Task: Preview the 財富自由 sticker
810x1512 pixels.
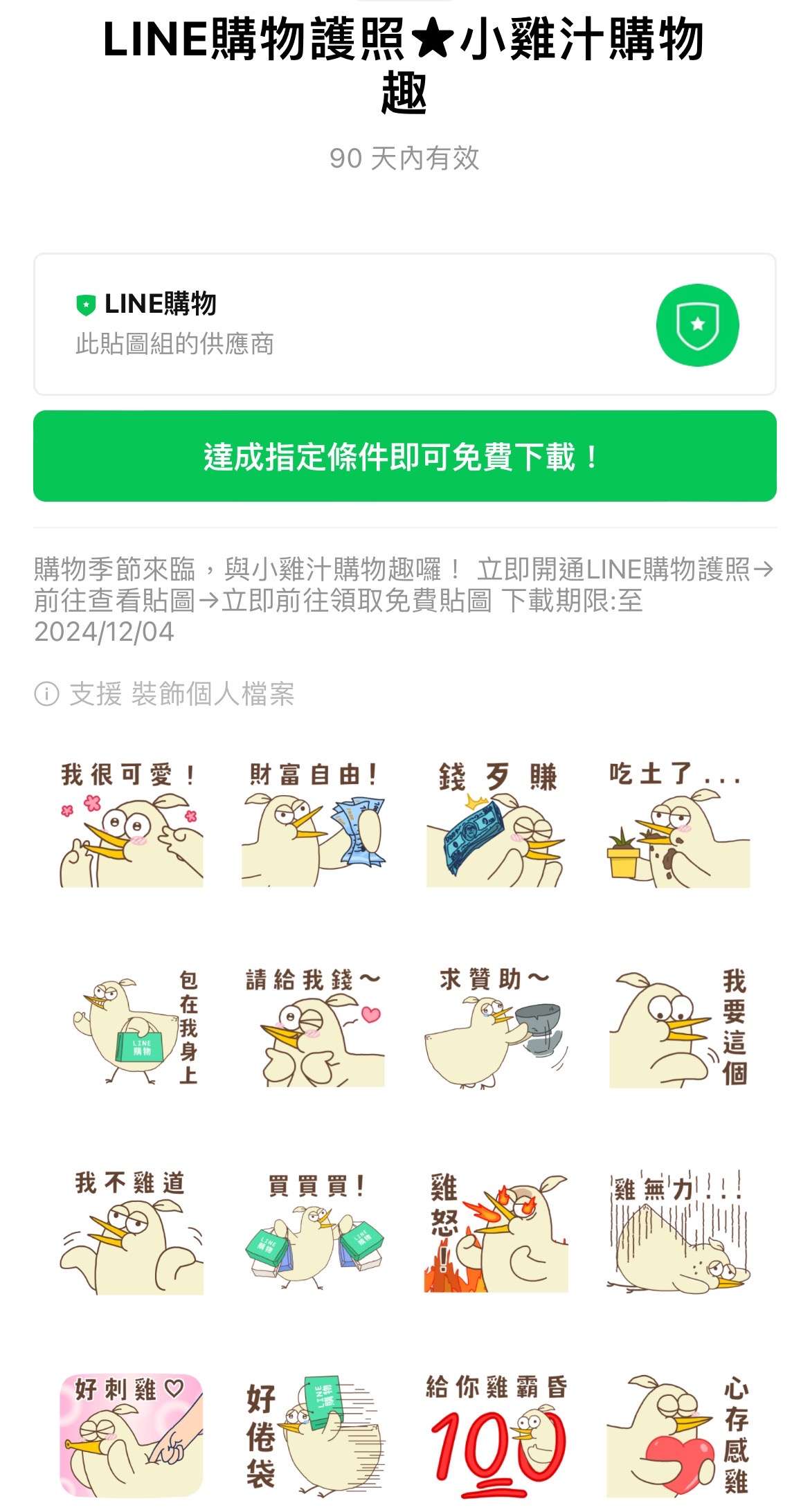Action: [313, 823]
